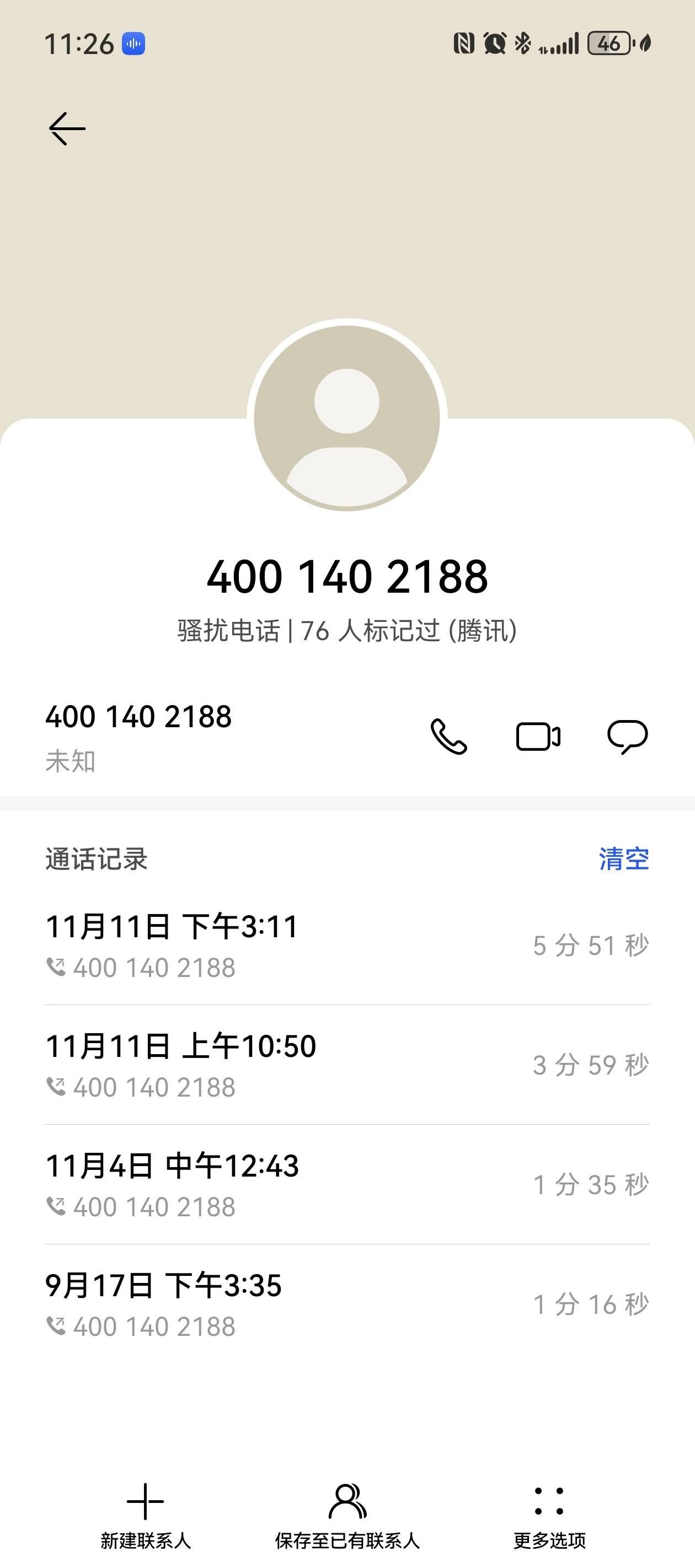695x1568 pixels.
Task: Go back using the top arrow
Action: [67, 128]
